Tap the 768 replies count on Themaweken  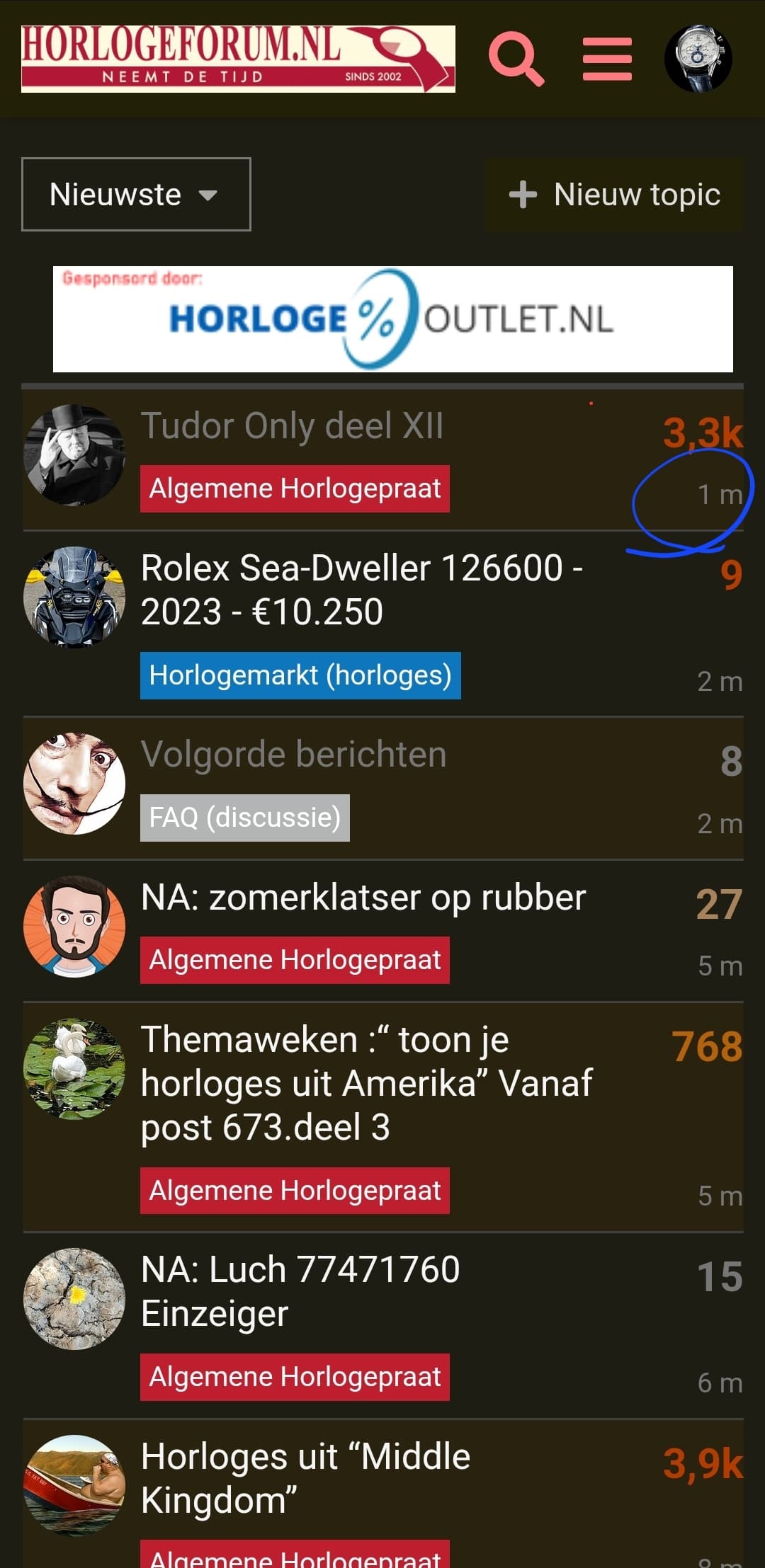click(707, 1046)
